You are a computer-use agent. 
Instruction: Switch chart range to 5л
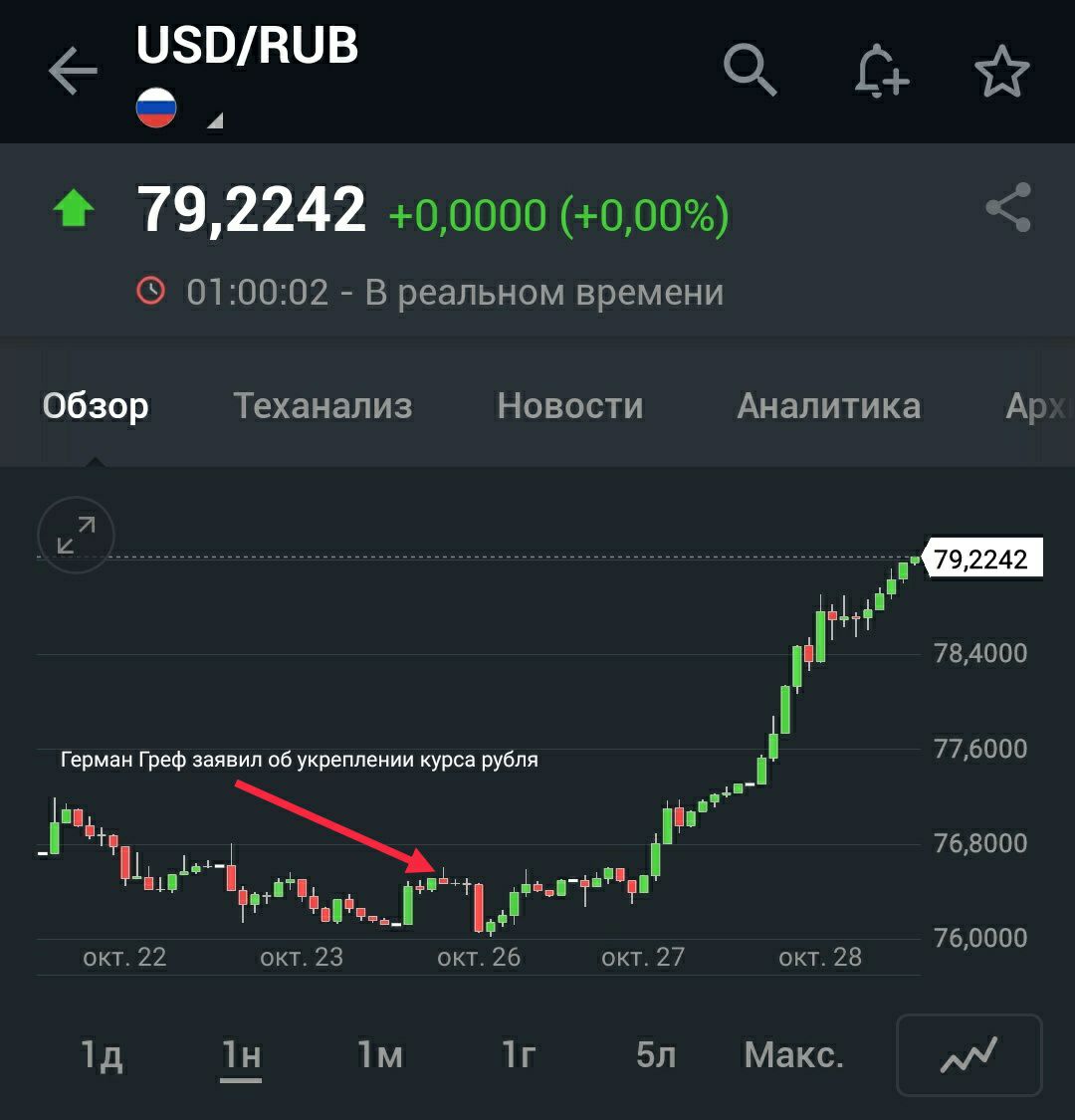[656, 1054]
